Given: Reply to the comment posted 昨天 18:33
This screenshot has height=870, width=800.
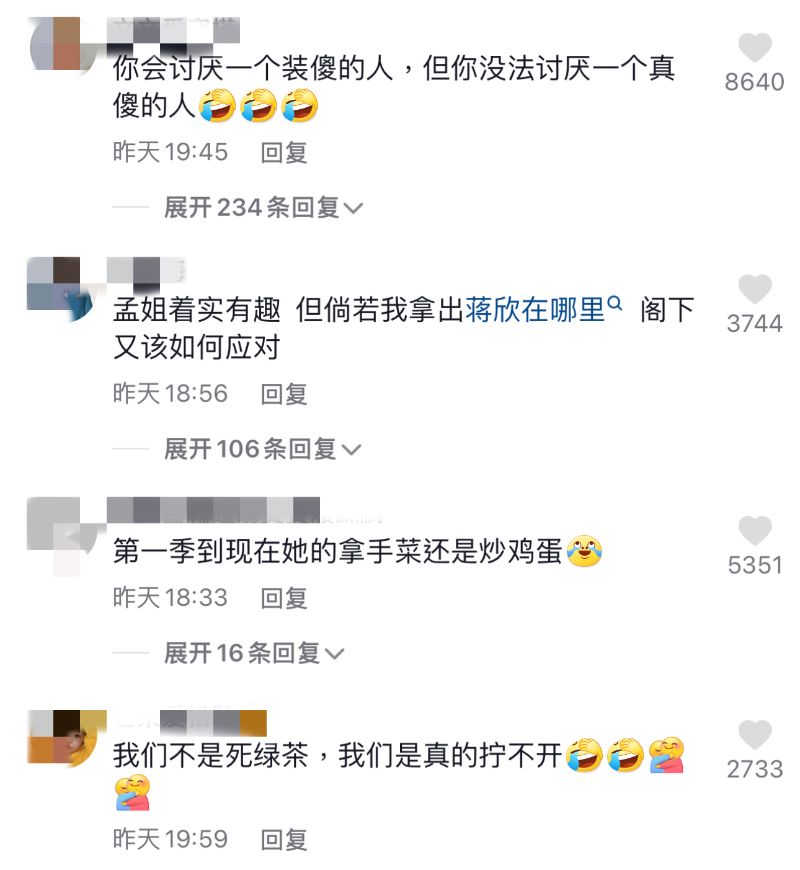Looking at the screenshot, I should [x=283, y=598].
